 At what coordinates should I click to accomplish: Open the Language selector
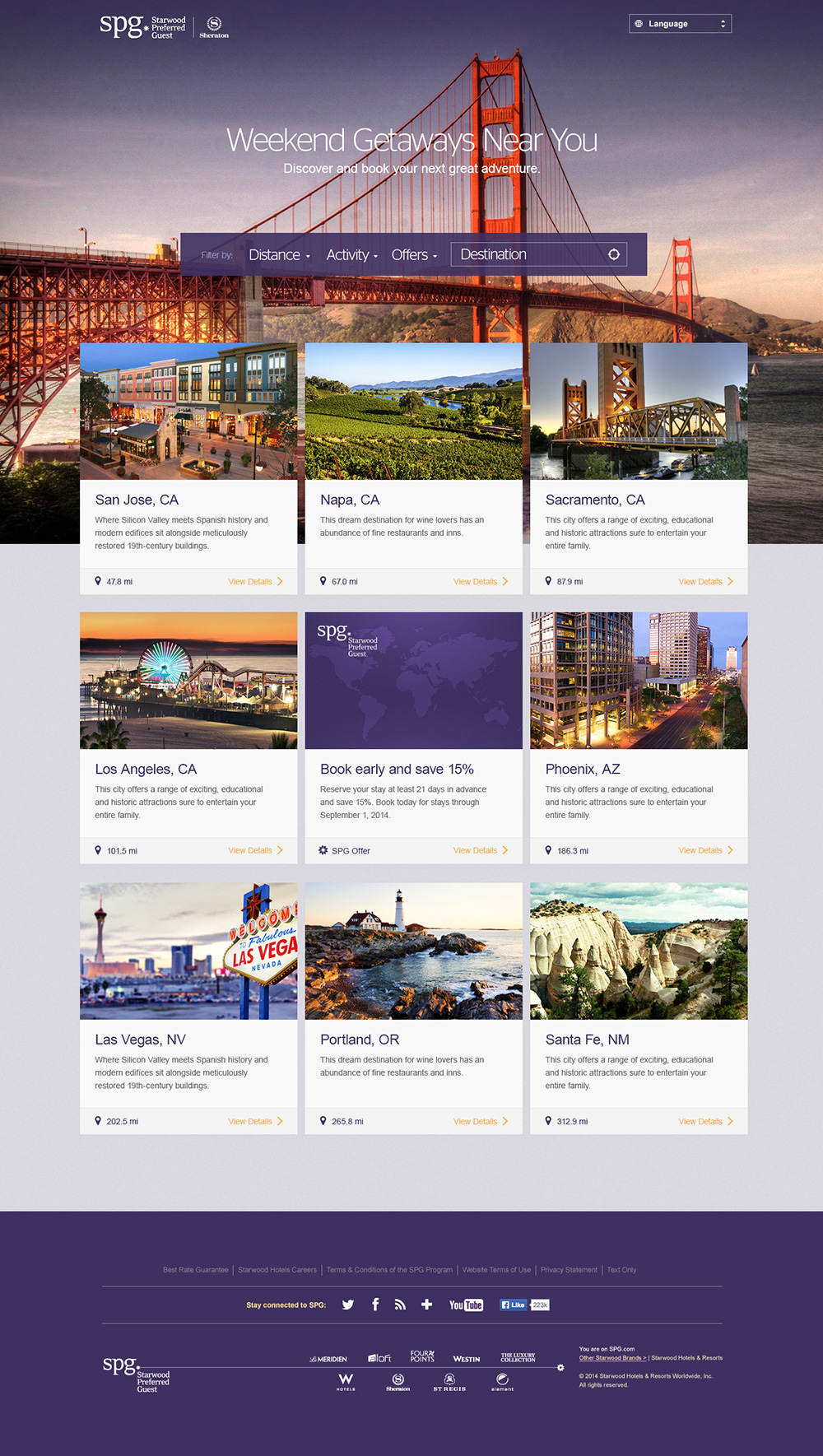pyautogui.click(x=680, y=24)
